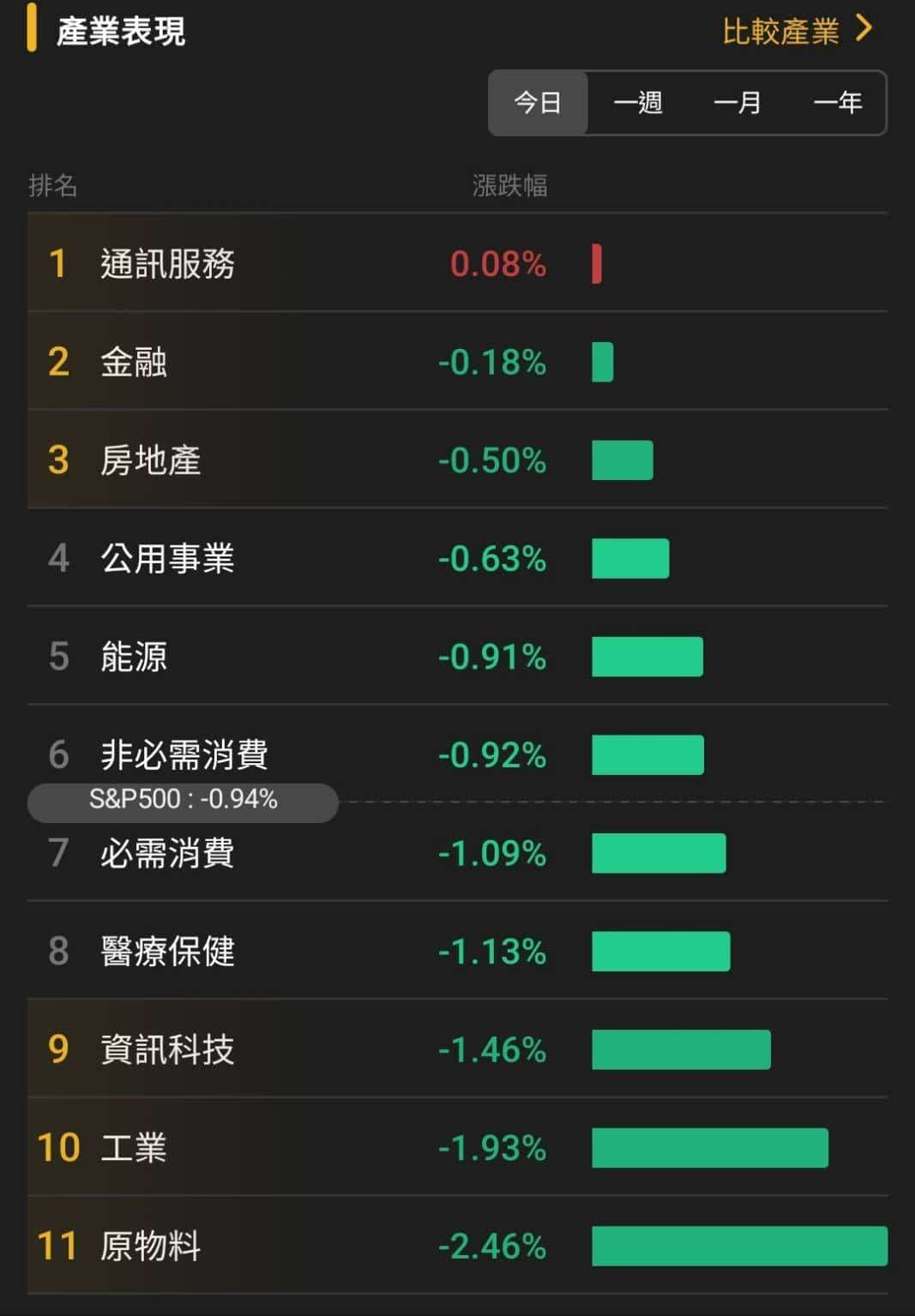
Task: Switch to the 一年 tab
Action: (837, 103)
